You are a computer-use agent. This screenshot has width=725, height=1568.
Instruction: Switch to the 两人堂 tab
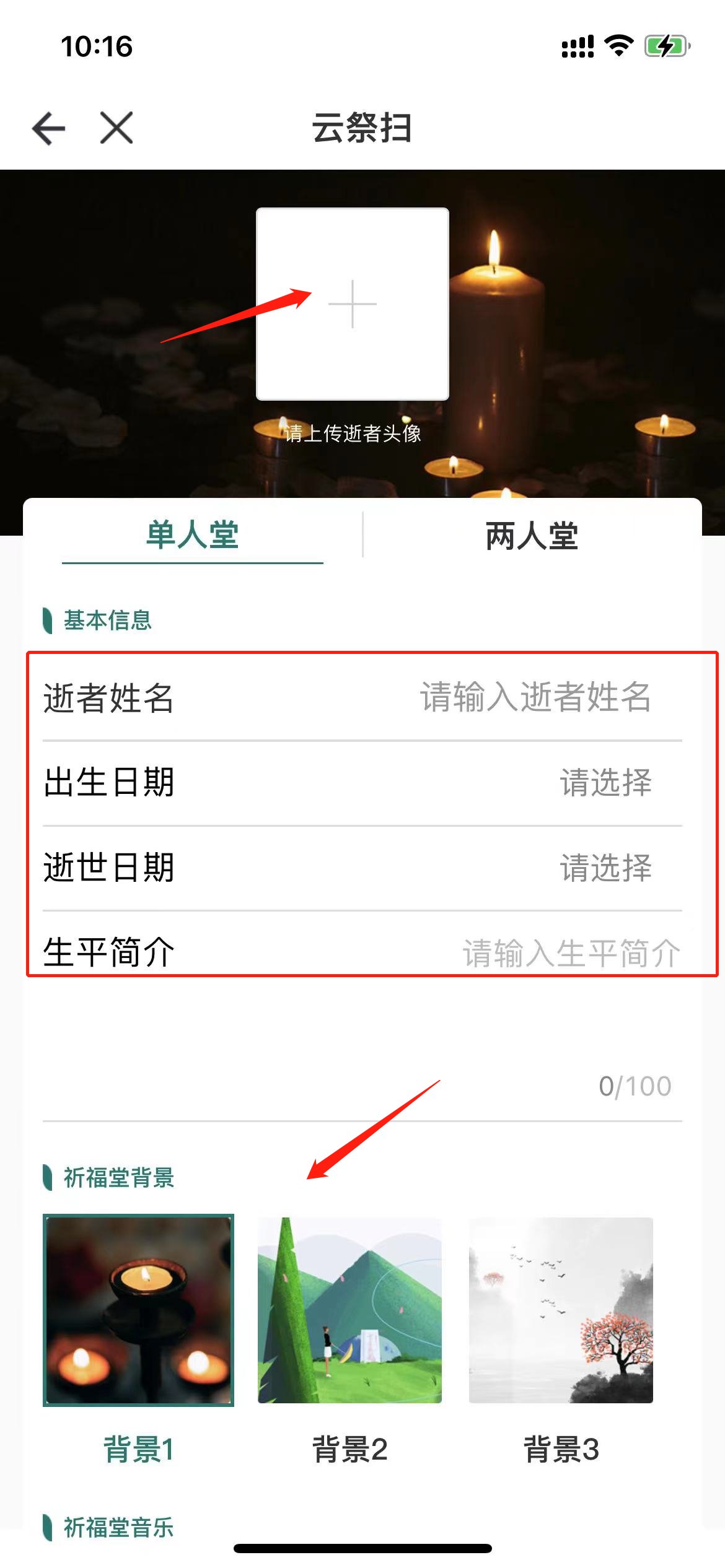click(532, 535)
